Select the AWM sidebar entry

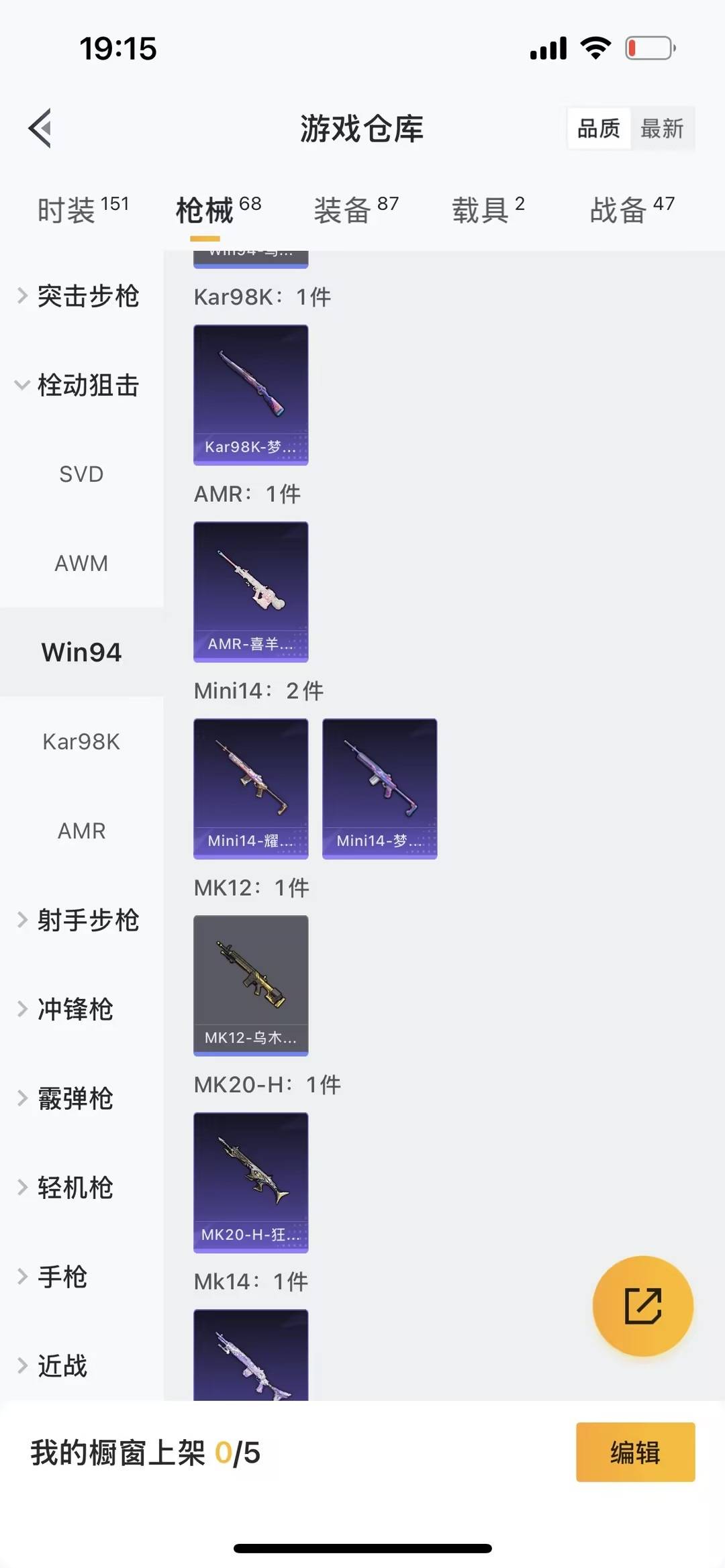pyautogui.click(x=81, y=564)
